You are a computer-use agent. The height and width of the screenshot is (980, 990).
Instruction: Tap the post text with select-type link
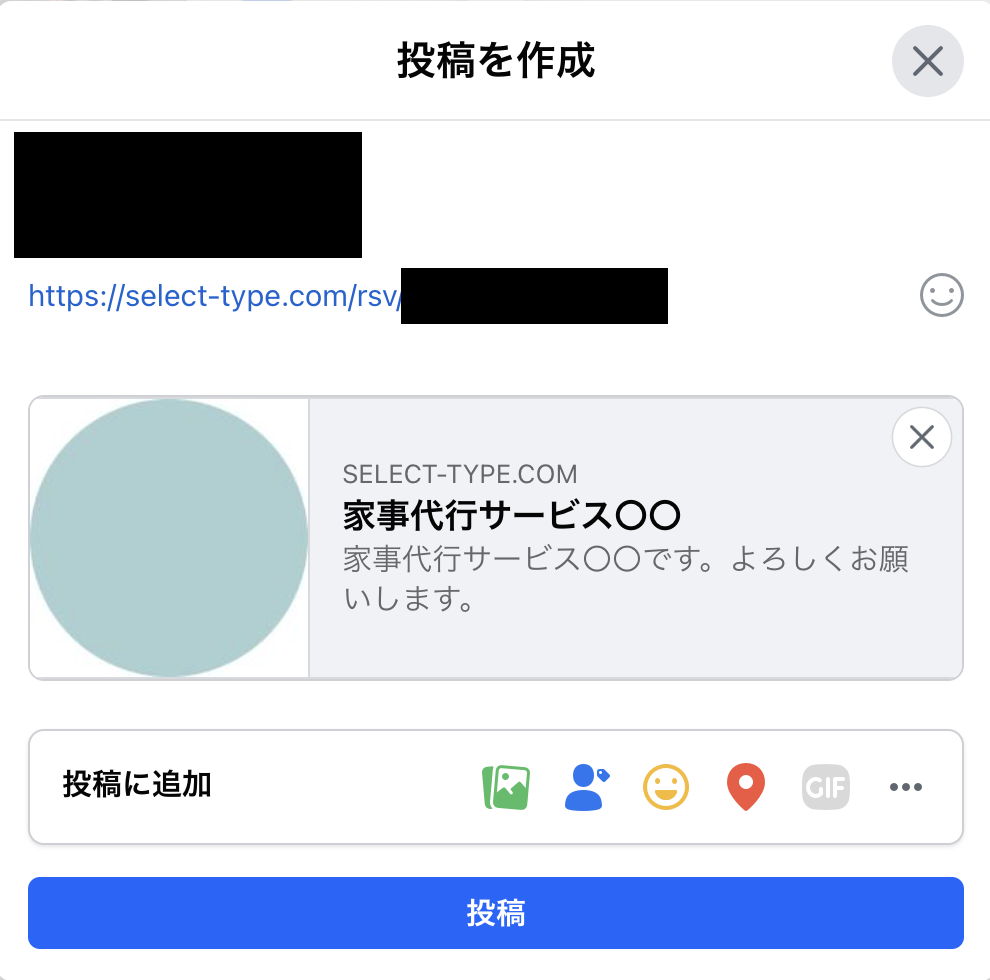click(x=213, y=296)
